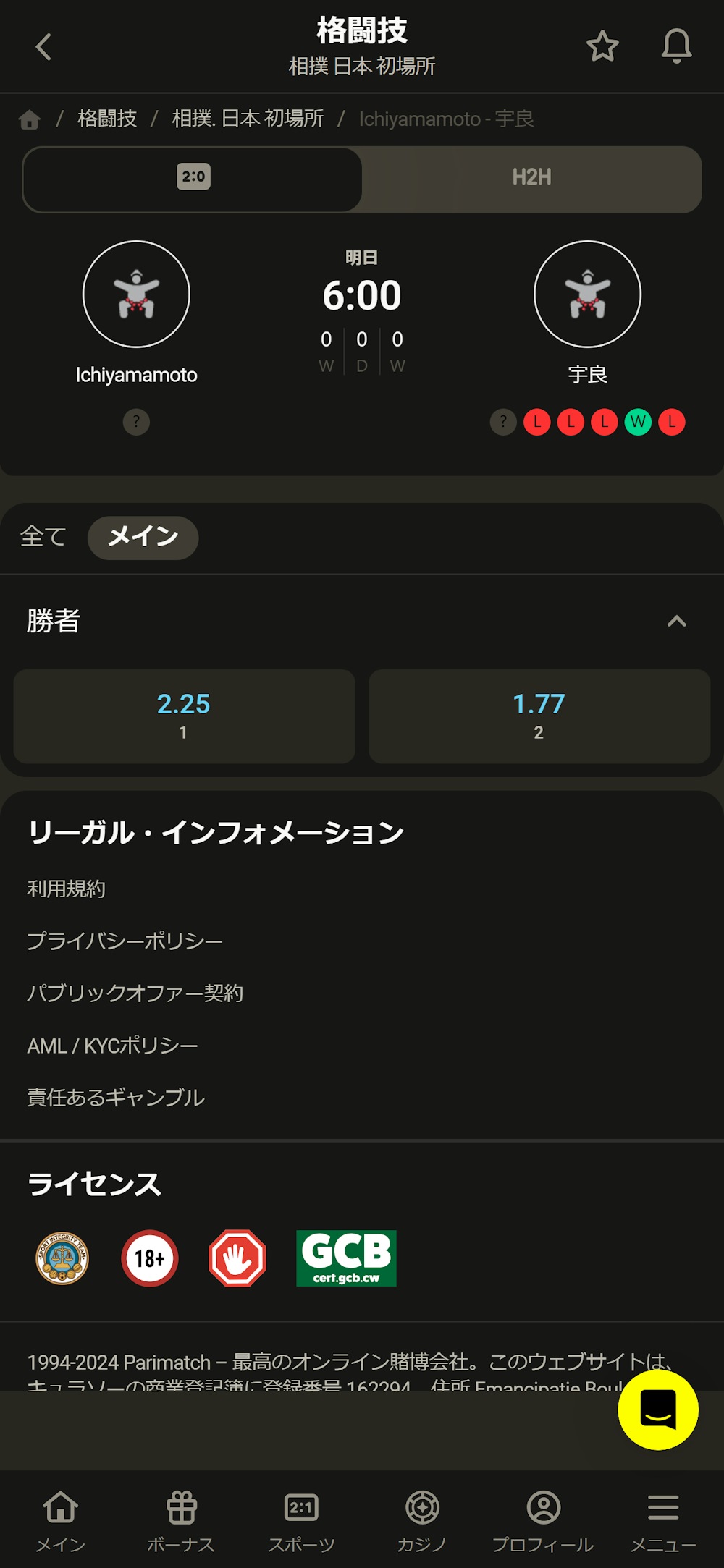The image size is (724, 1568).
Task: Open the AML / KYCポリシー page
Action: [x=113, y=1044]
